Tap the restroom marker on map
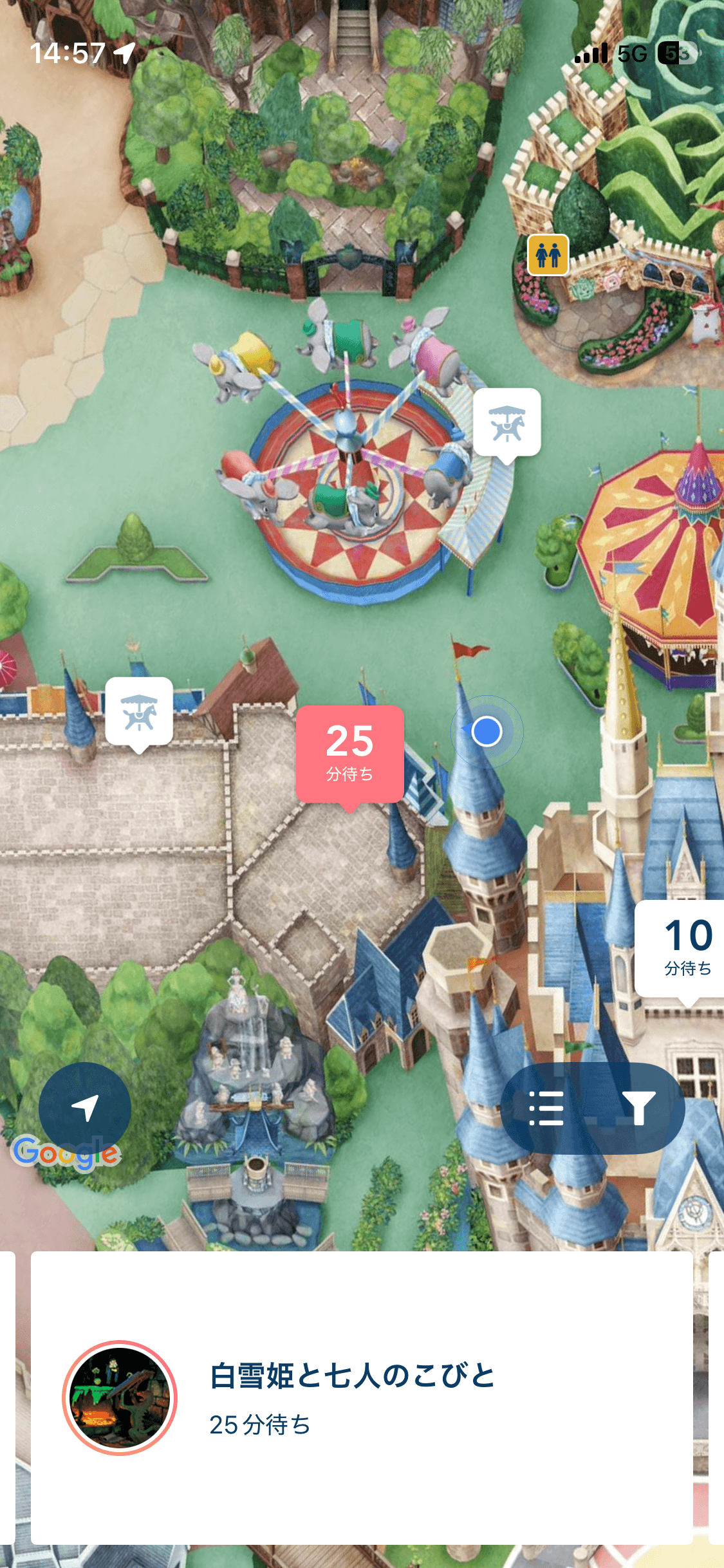 point(548,255)
